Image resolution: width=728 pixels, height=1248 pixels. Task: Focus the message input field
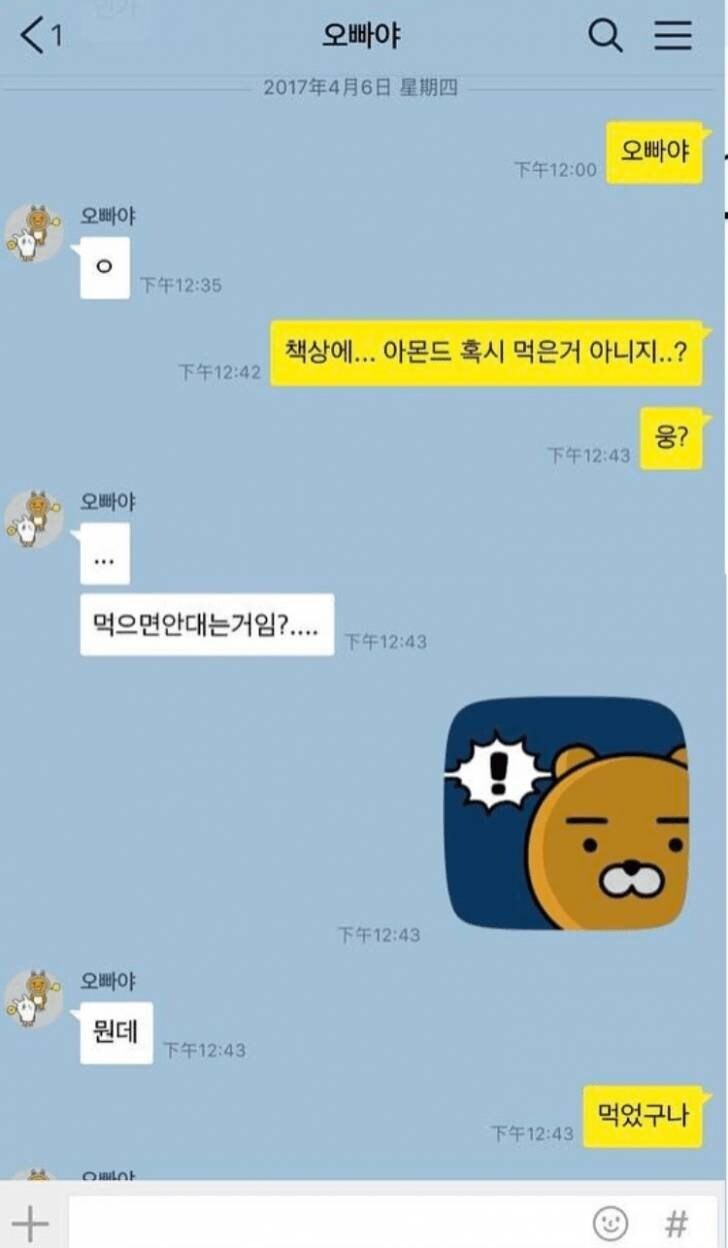[330, 1222]
